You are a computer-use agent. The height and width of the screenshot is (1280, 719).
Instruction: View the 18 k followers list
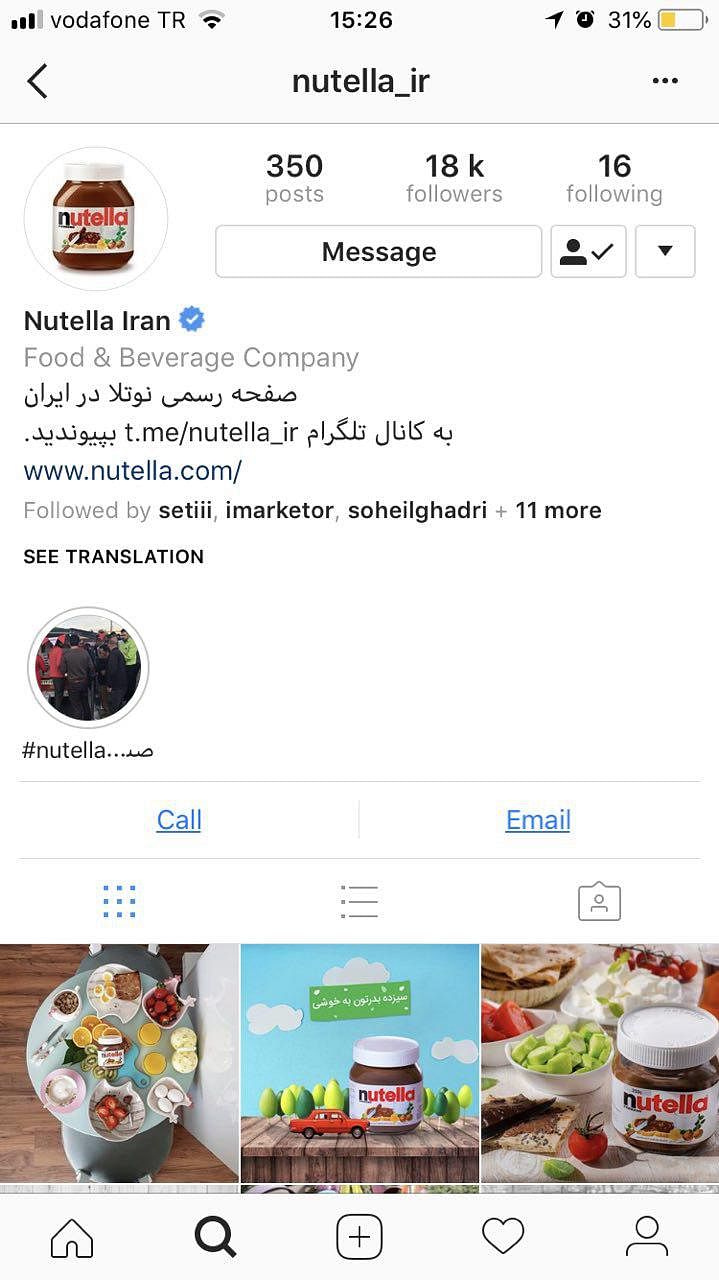tap(454, 178)
